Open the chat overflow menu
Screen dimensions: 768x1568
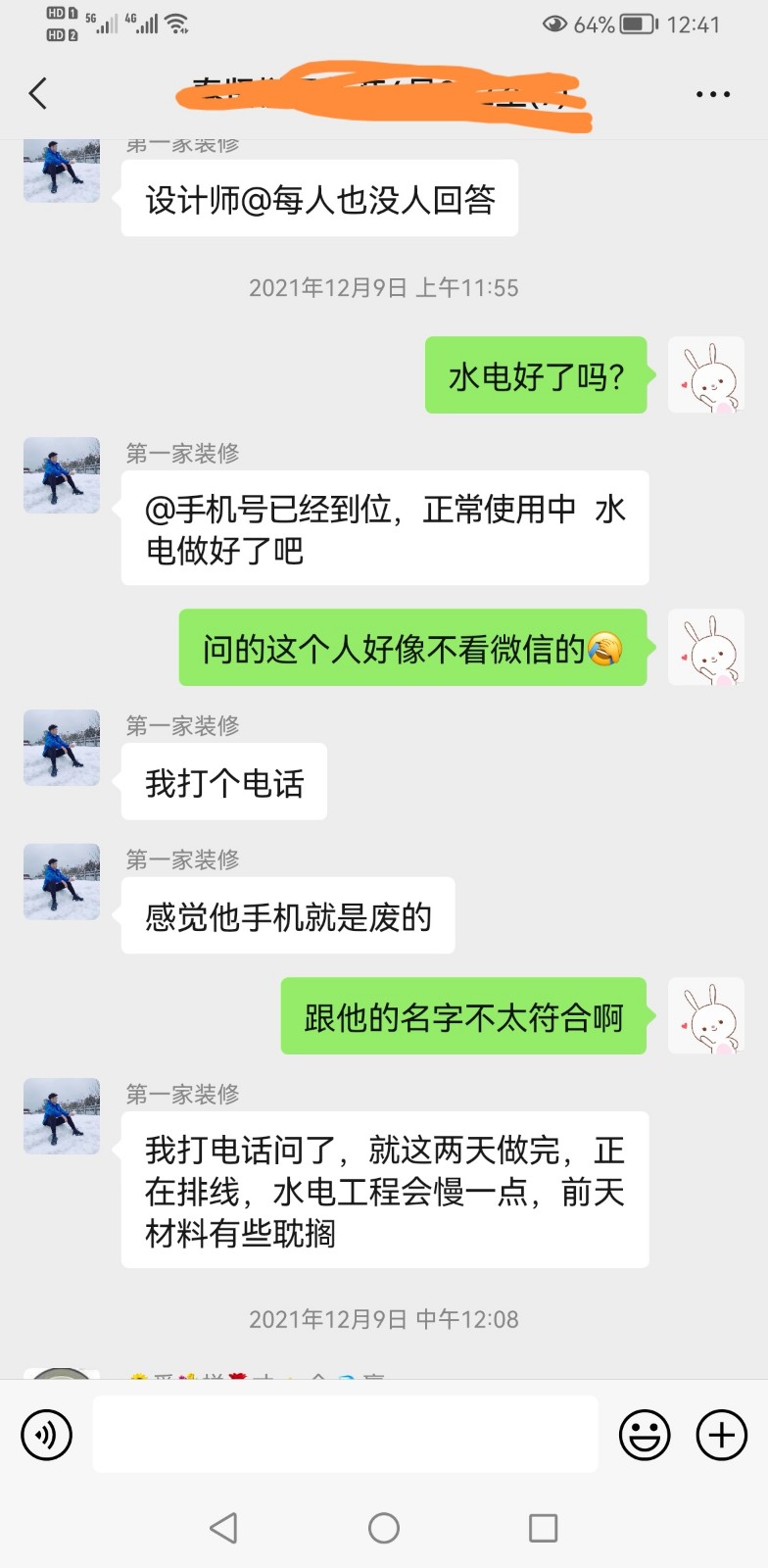712,95
